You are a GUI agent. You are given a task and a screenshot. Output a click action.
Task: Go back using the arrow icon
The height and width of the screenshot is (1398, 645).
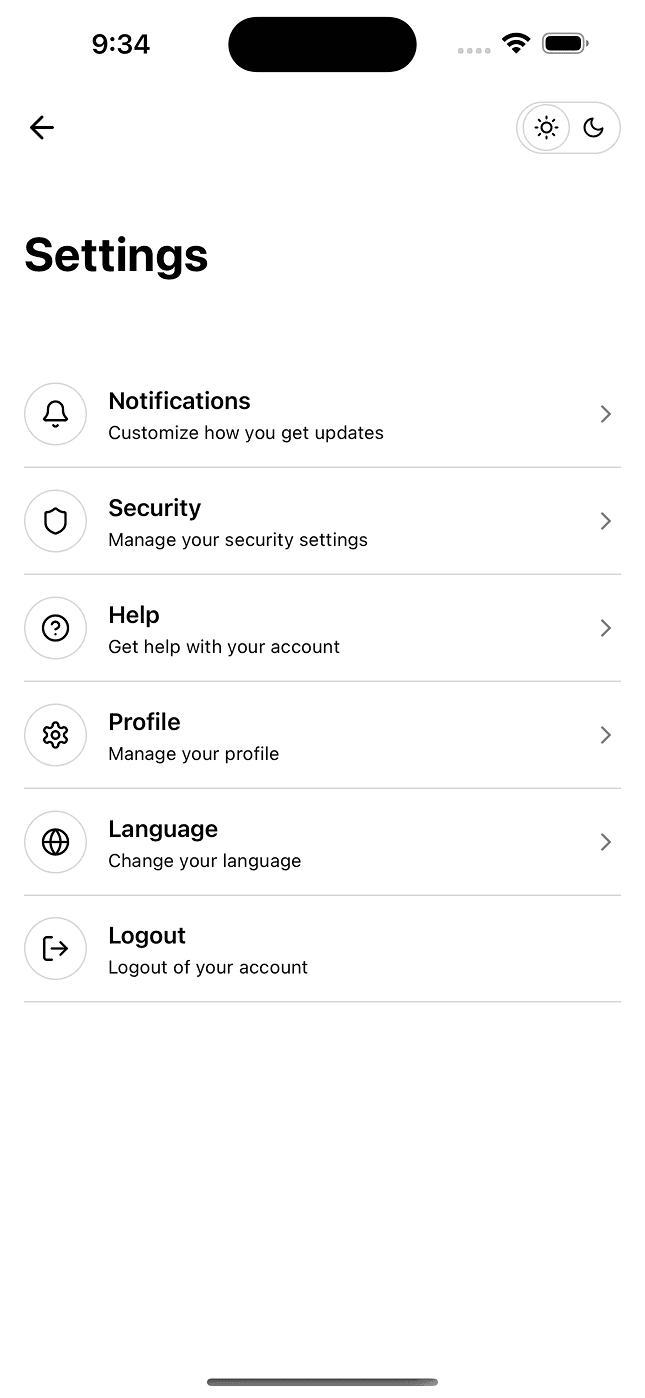[x=42, y=127]
